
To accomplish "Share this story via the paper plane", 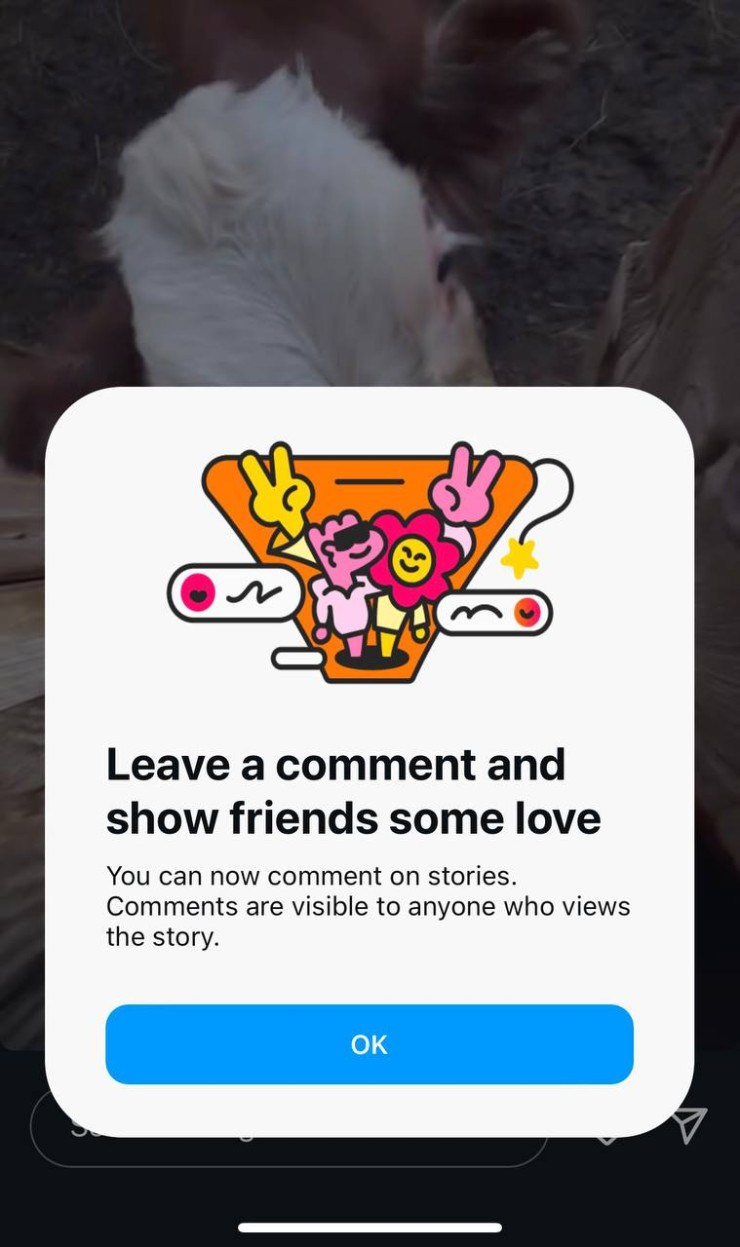I will point(689,1125).
